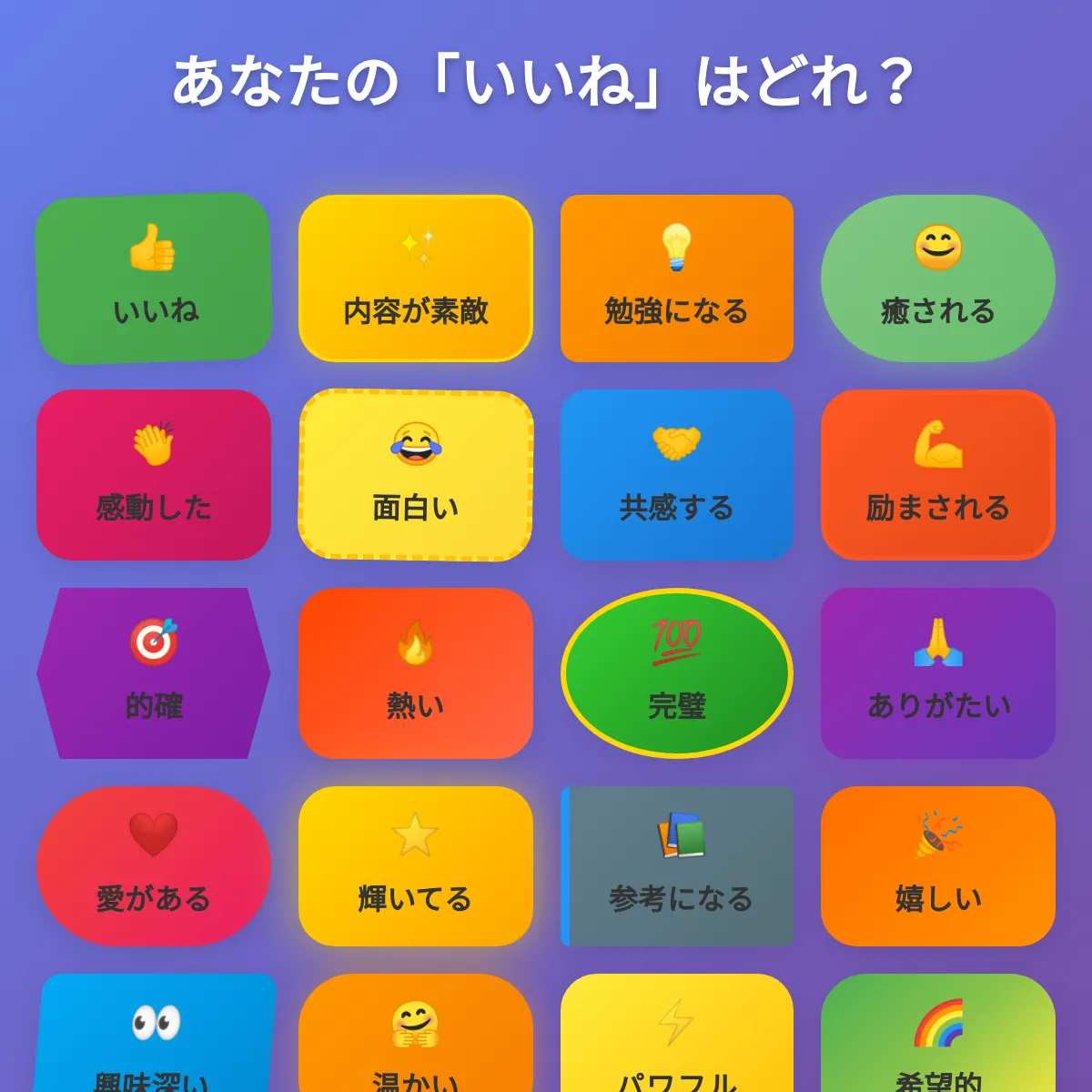This screenshot has height=1092, width=1092.
Task: Select the パワフル lightning button
Action: coord(677,1037)
